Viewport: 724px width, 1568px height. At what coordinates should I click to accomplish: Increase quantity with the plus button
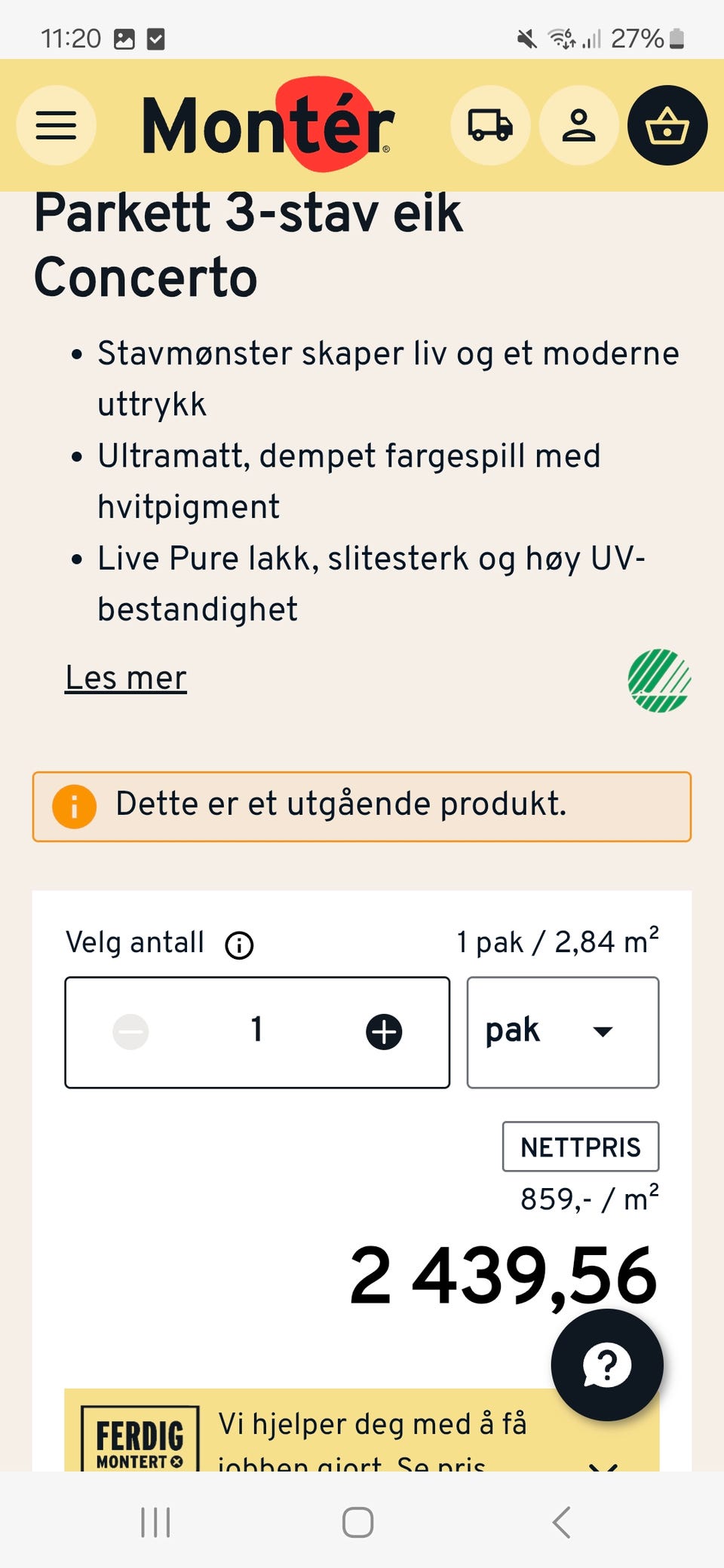(384, 1032)
